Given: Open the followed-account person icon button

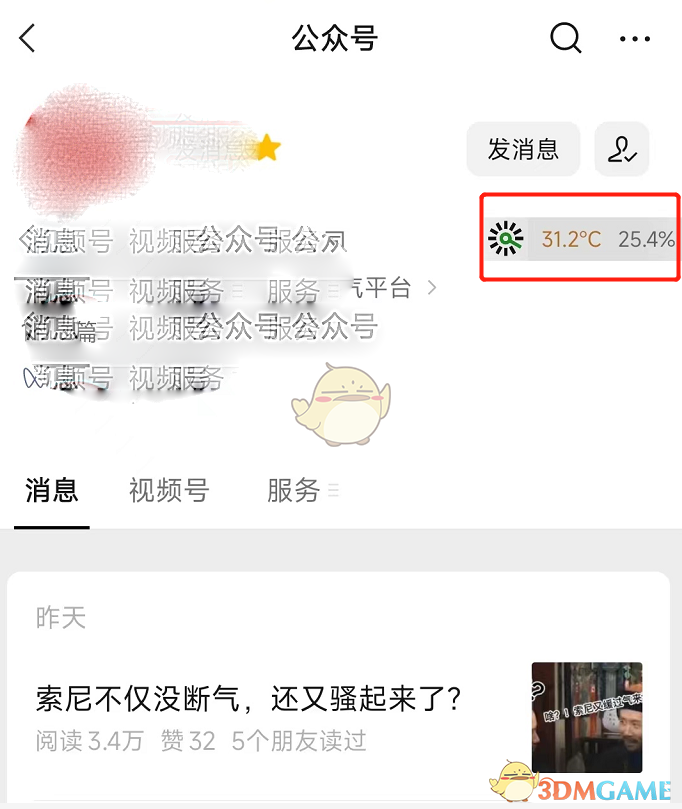Looking at the screenshot, I should (622, 150).
